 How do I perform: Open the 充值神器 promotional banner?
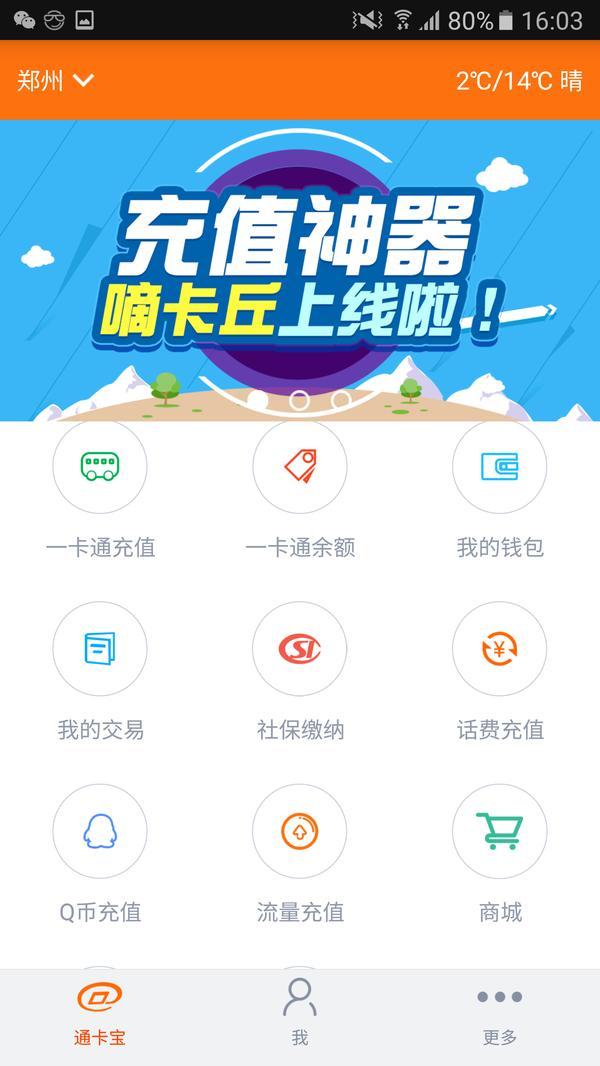click(300, 271)
